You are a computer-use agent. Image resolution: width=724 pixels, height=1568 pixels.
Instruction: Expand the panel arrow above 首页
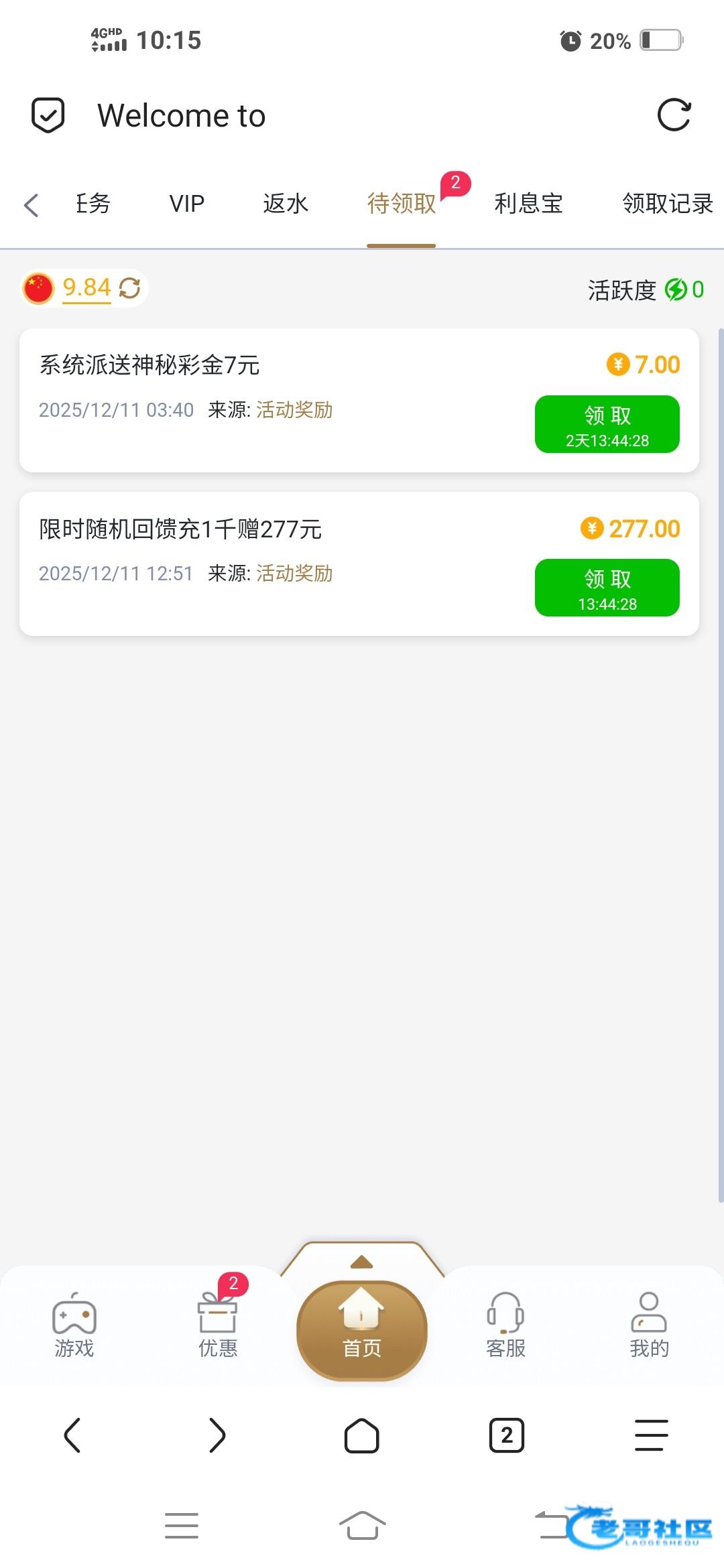tap(362, 1262)
